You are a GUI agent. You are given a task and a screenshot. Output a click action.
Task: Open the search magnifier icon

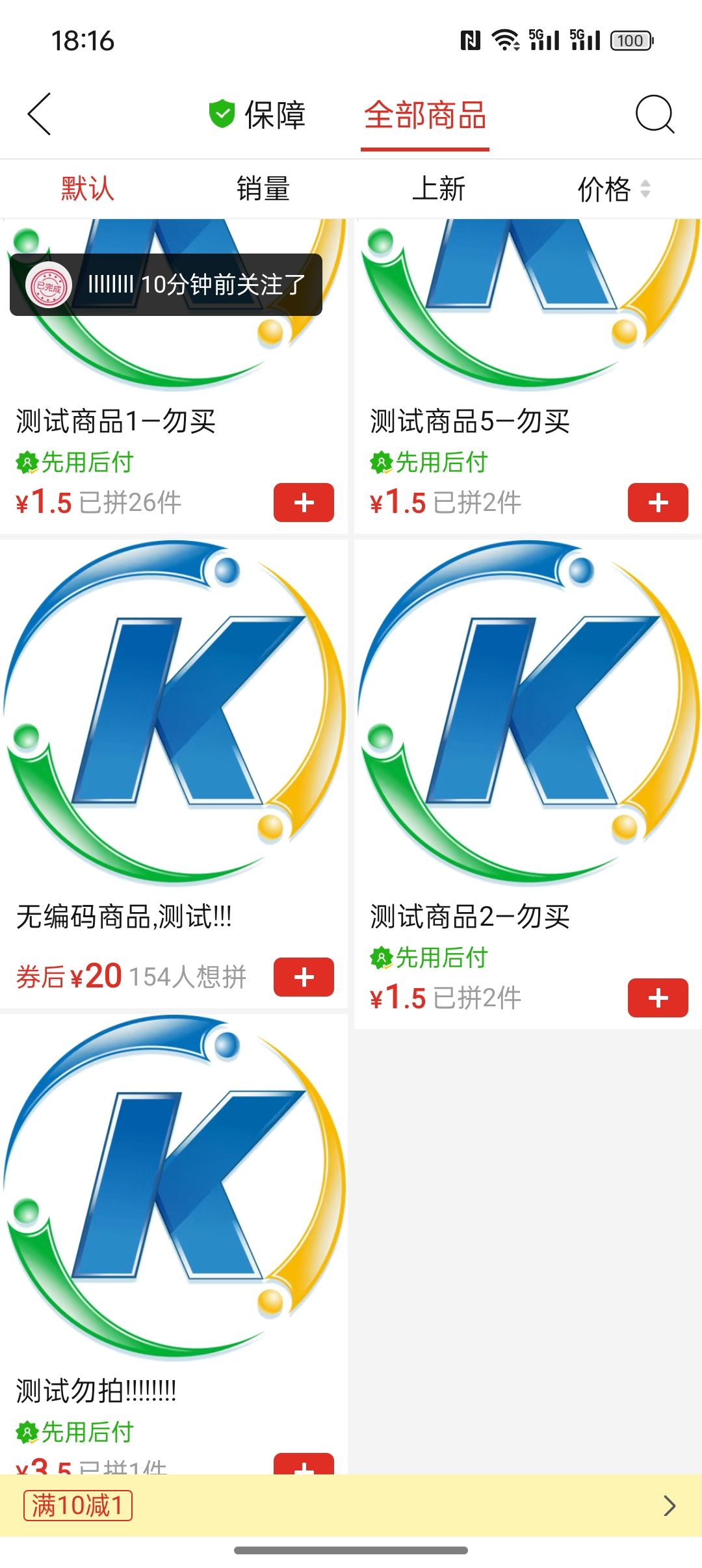(654, 114)
